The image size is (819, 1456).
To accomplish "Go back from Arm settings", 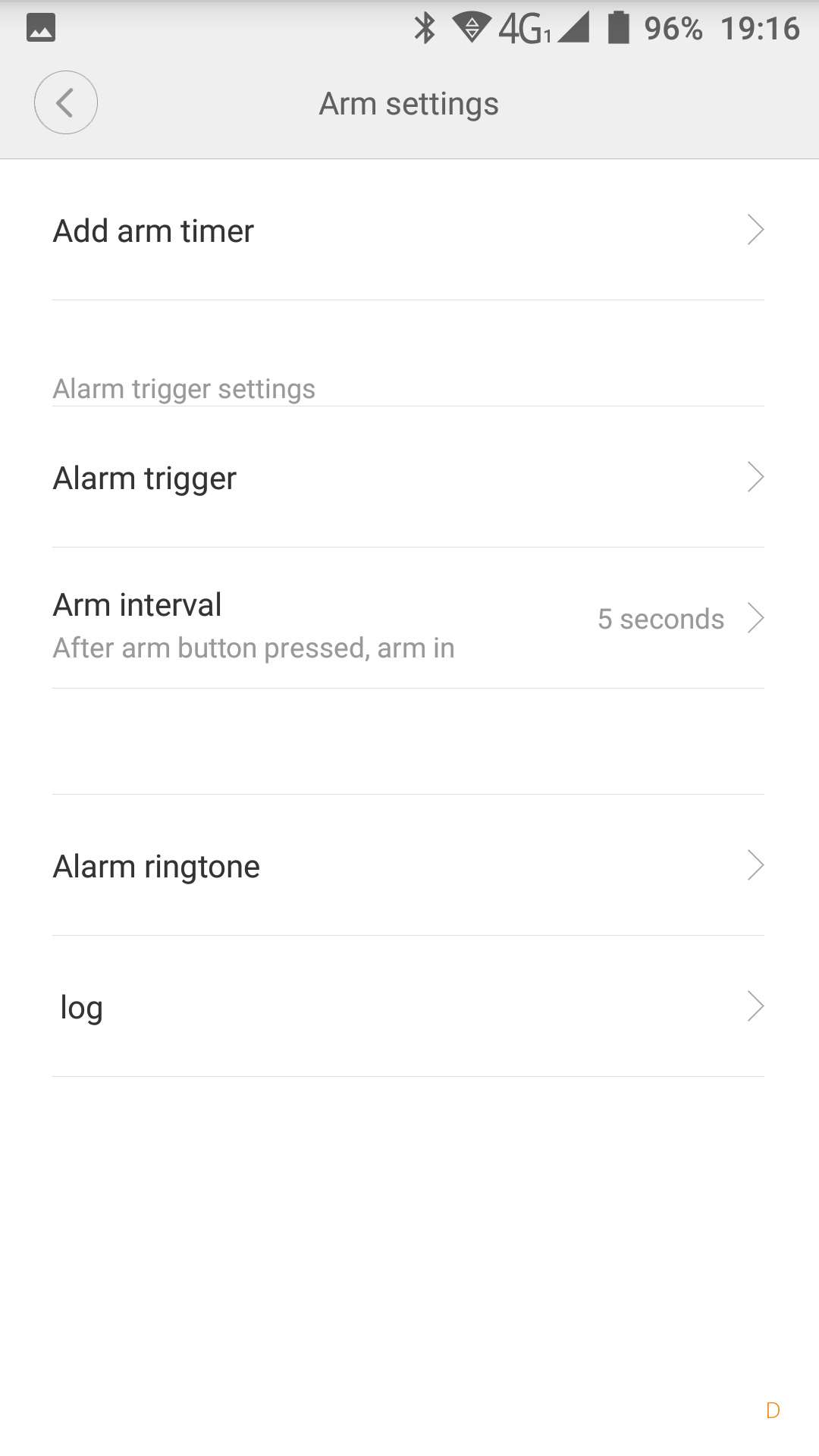I will pos(66,103).
